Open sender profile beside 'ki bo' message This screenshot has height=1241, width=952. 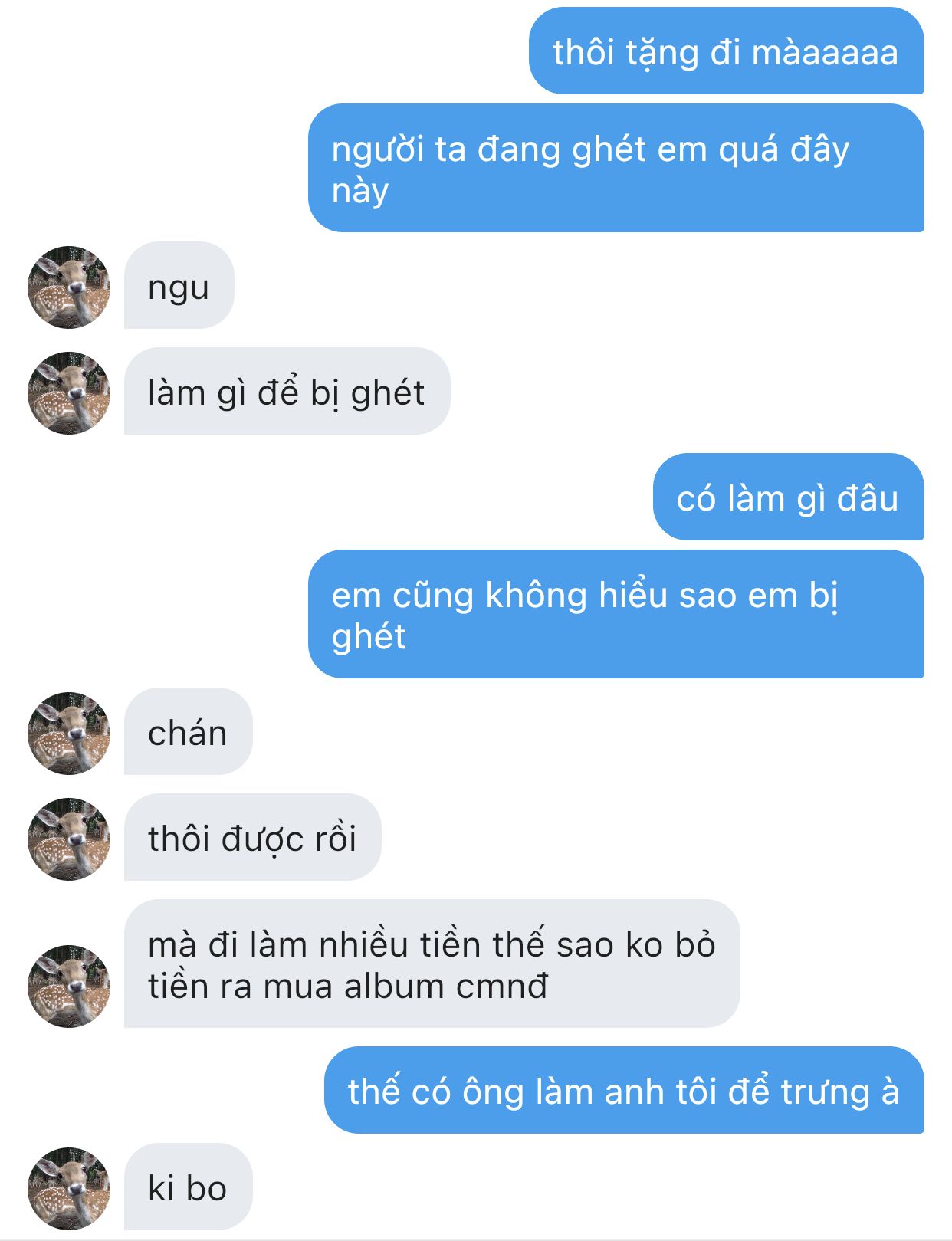(x=69, y=1188)
